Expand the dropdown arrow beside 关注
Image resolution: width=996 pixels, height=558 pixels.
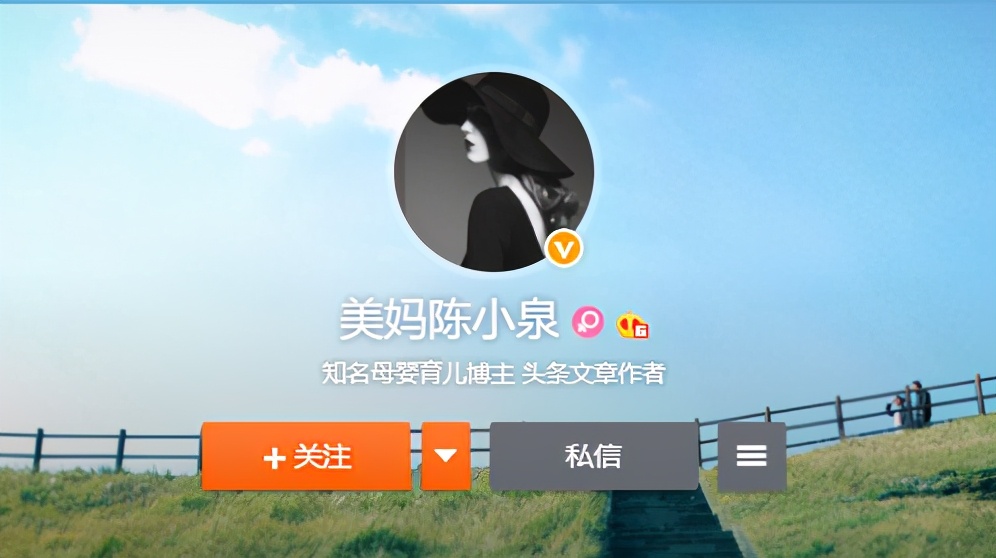click(x=446, y=456)
